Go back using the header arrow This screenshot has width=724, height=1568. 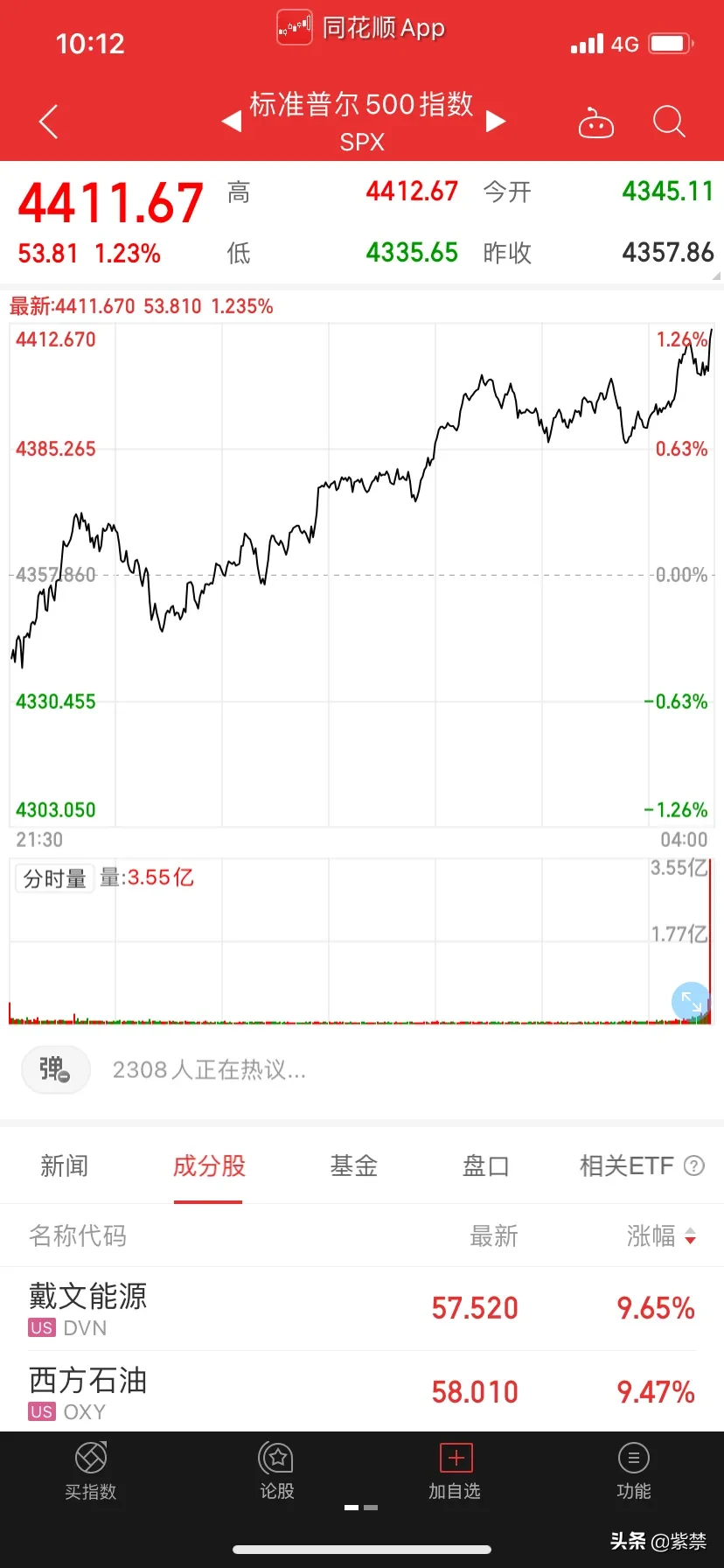coord(49,122)
